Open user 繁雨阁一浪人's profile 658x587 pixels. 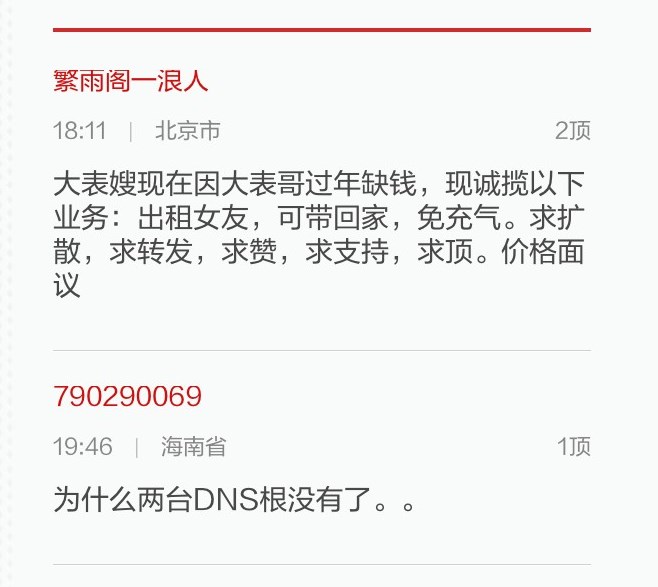[x=130, y=81]
